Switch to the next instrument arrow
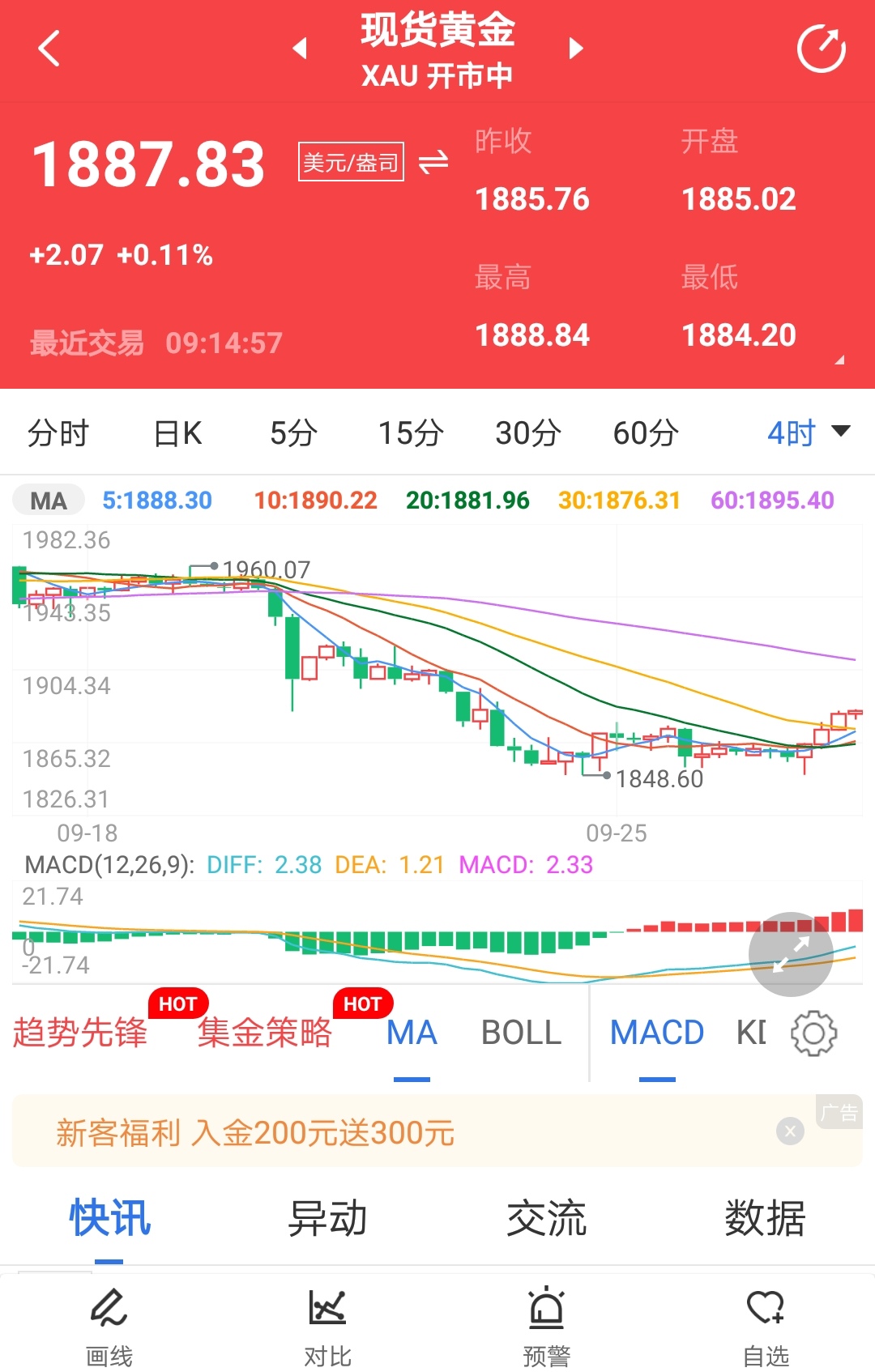Viewport: 875px width, 1372px height. pyautogui.click(x=576, y=49)
